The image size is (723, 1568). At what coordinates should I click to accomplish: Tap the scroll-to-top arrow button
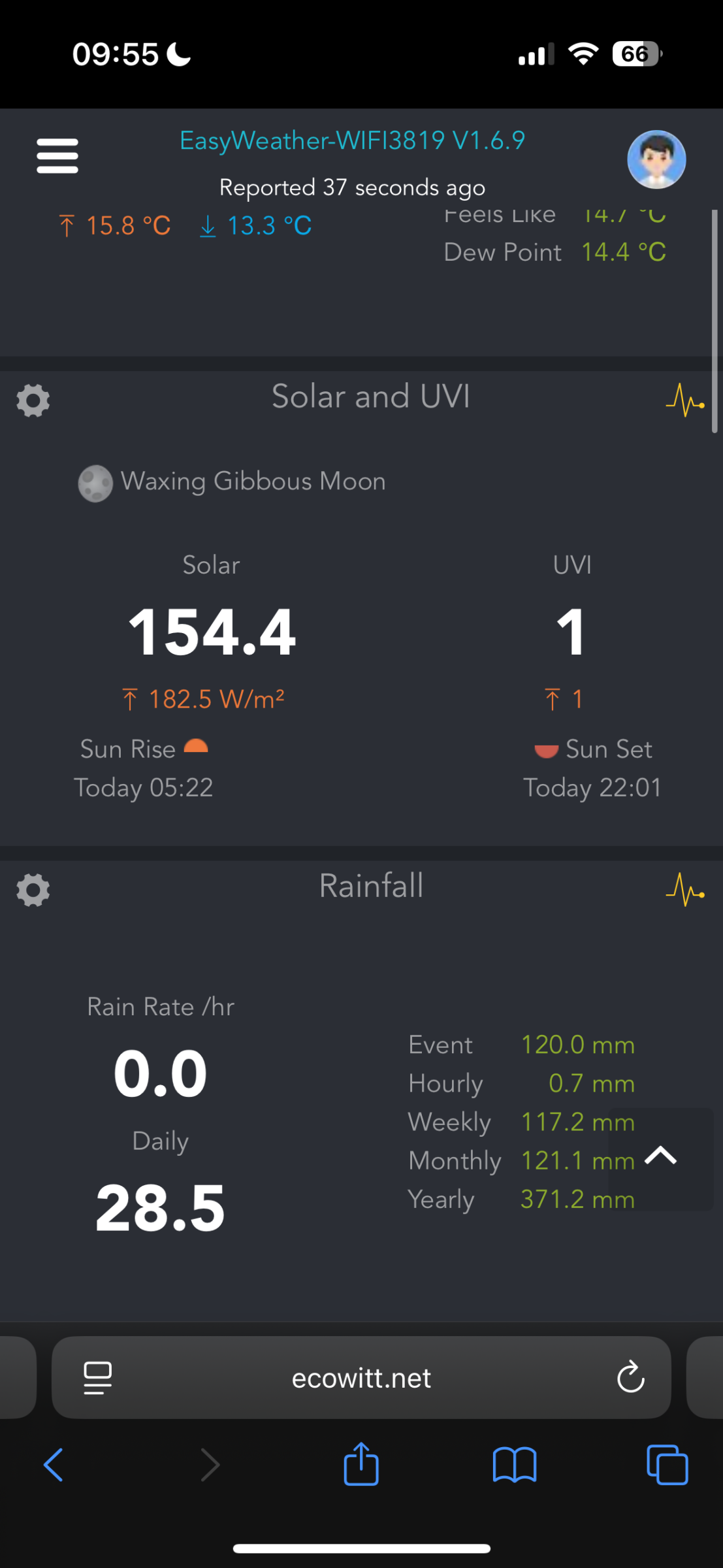[660, 1156]
